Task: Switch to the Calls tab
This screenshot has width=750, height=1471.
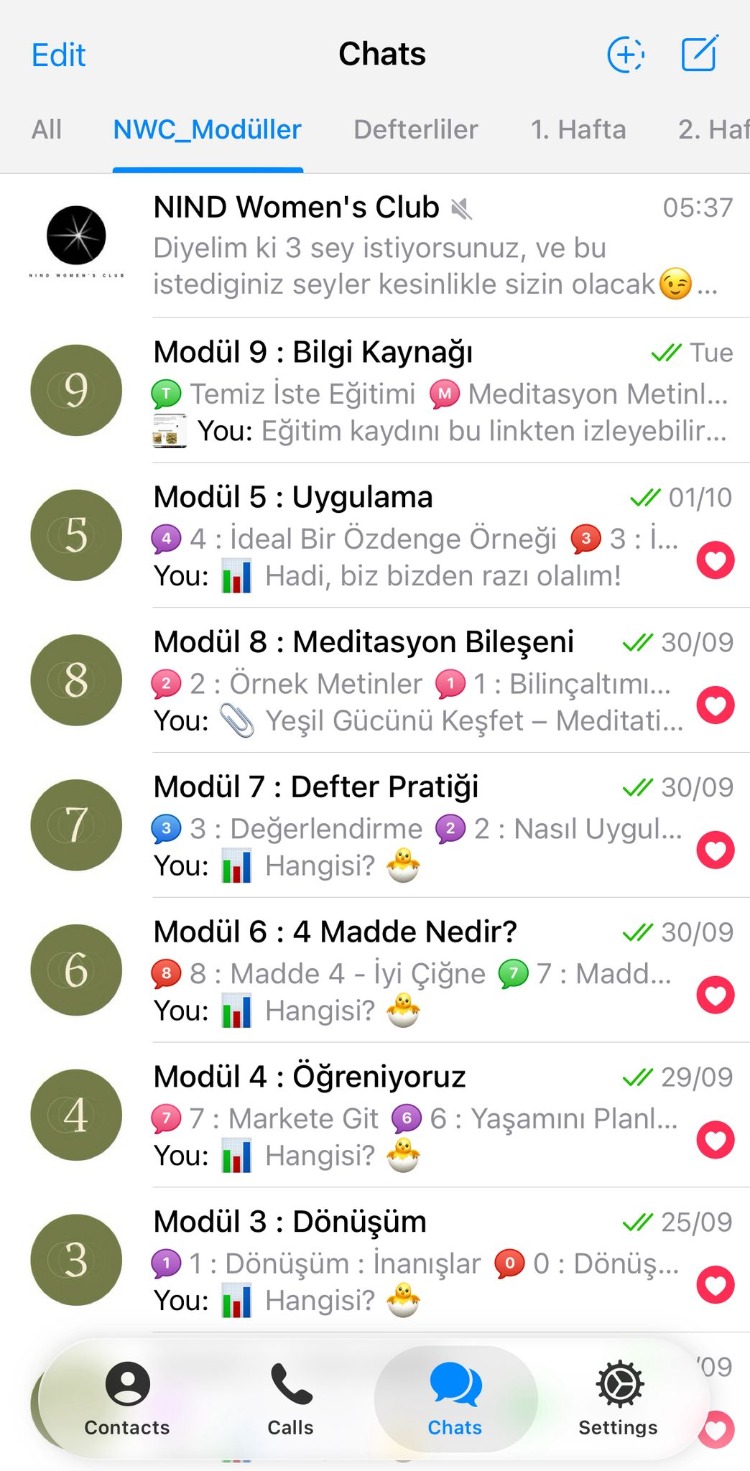Action: [x=291, y=1400]
